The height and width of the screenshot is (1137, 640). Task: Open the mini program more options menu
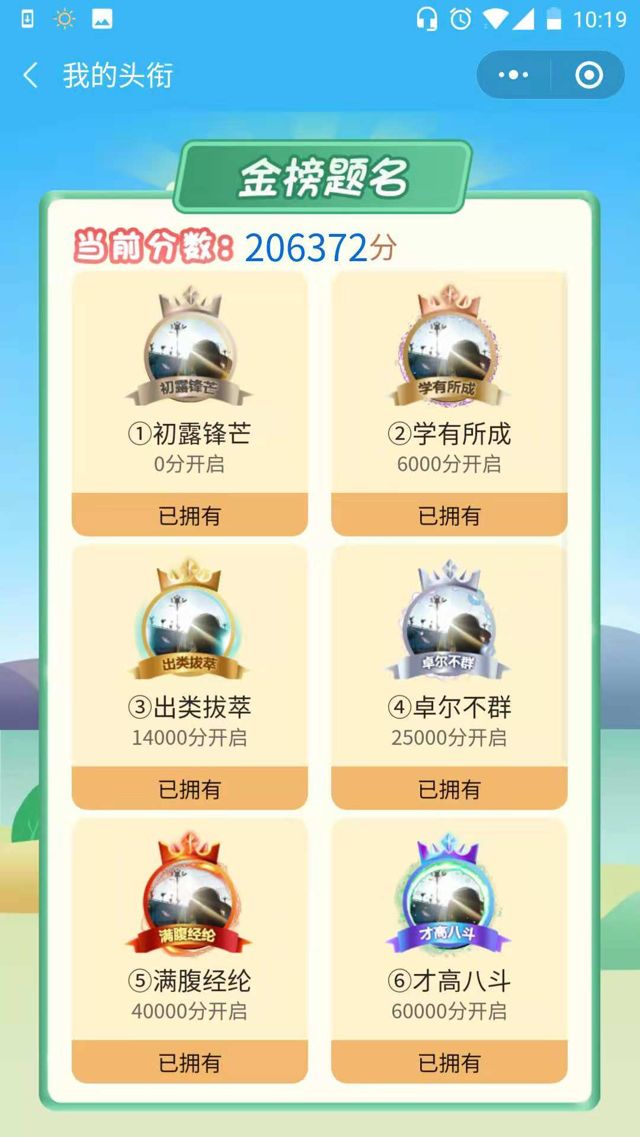[x=513, y=76]
